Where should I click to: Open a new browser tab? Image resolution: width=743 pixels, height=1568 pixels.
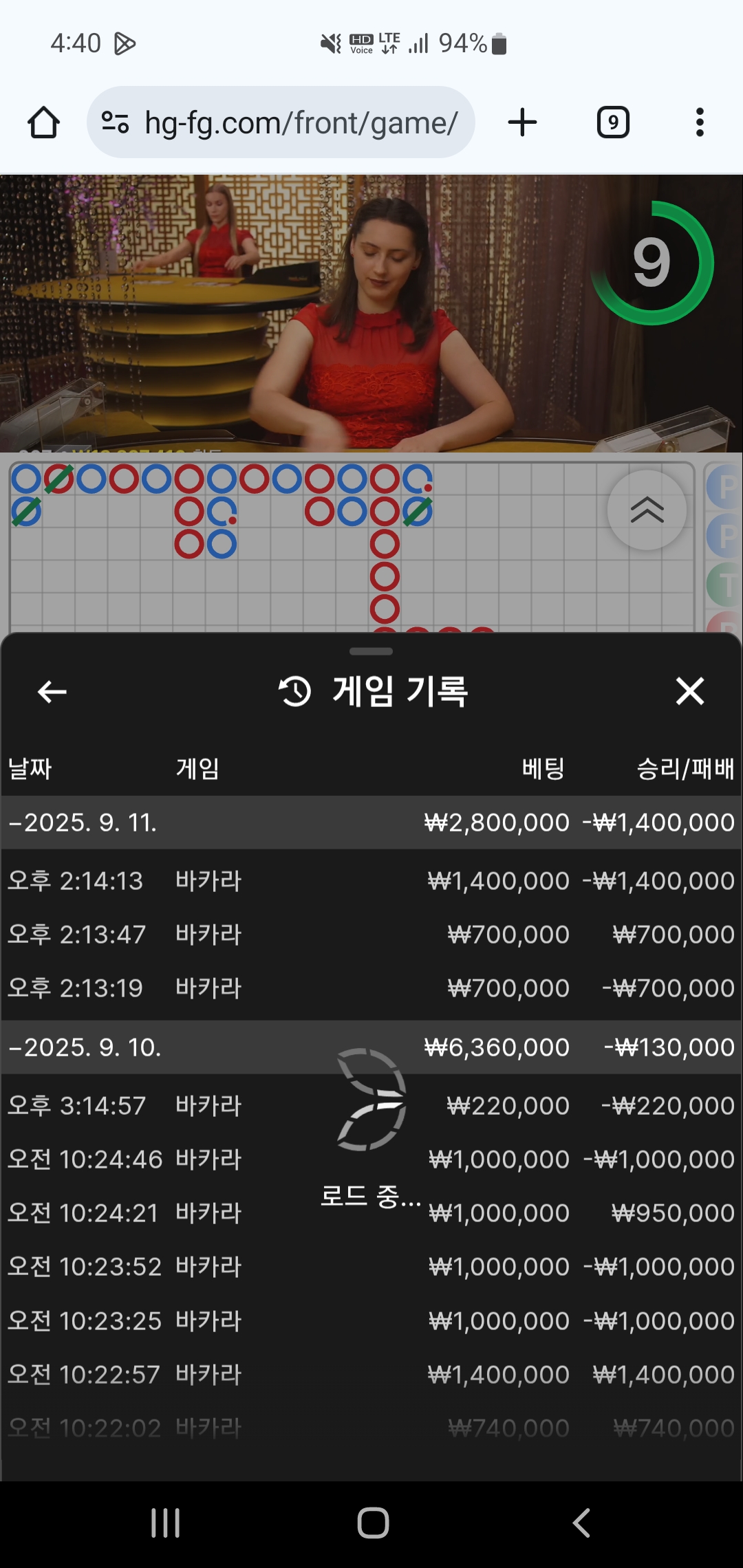[522, 123]
